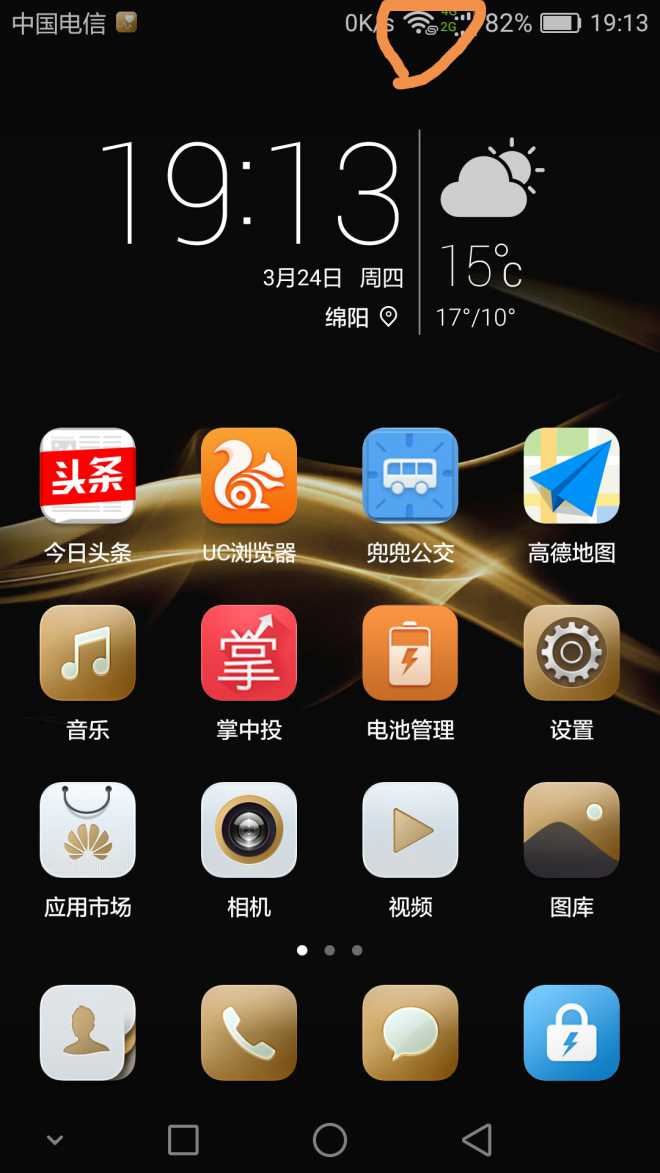Launch the 相机 camera
The height and width of the screenshot is (1173, 660).
(x=249, y=830)
